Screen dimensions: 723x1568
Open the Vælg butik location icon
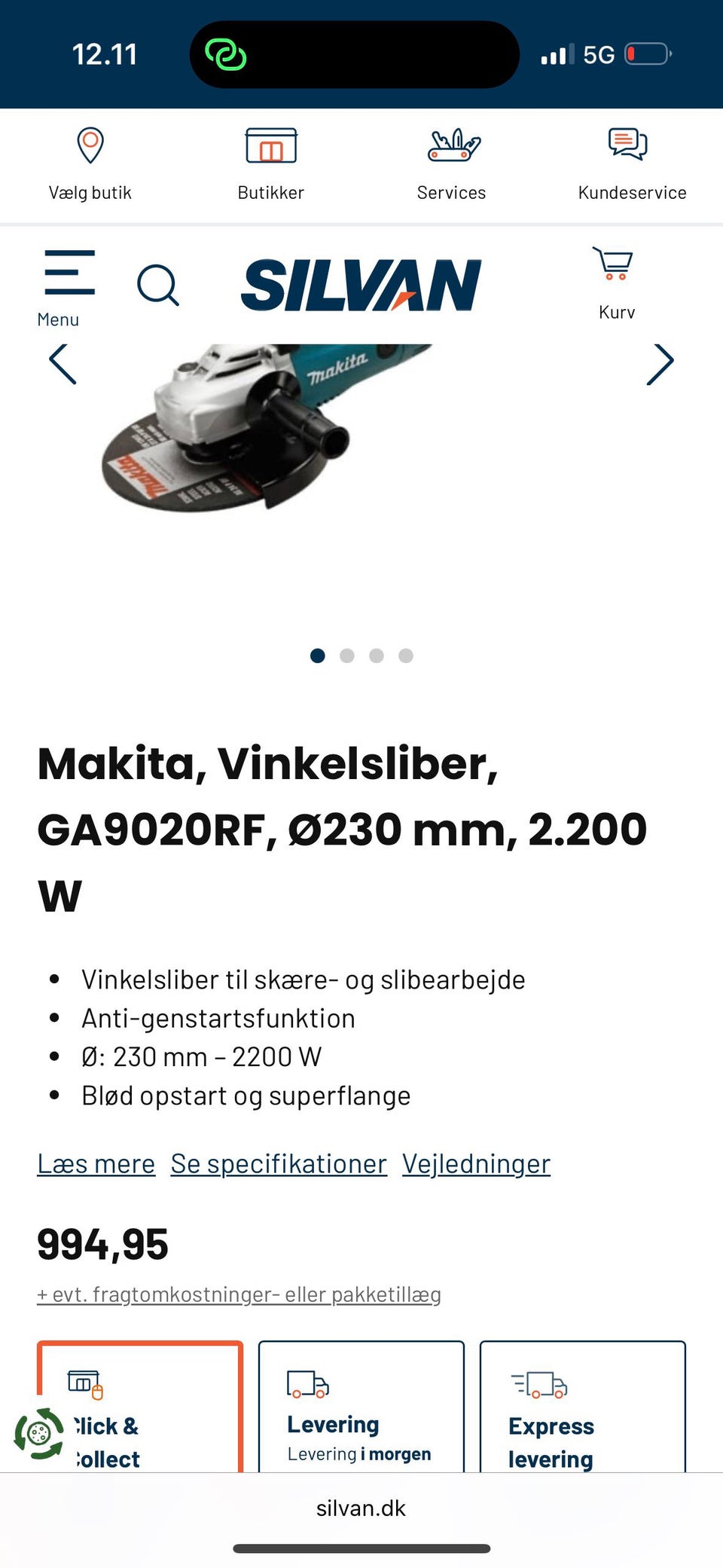point(90,145)
